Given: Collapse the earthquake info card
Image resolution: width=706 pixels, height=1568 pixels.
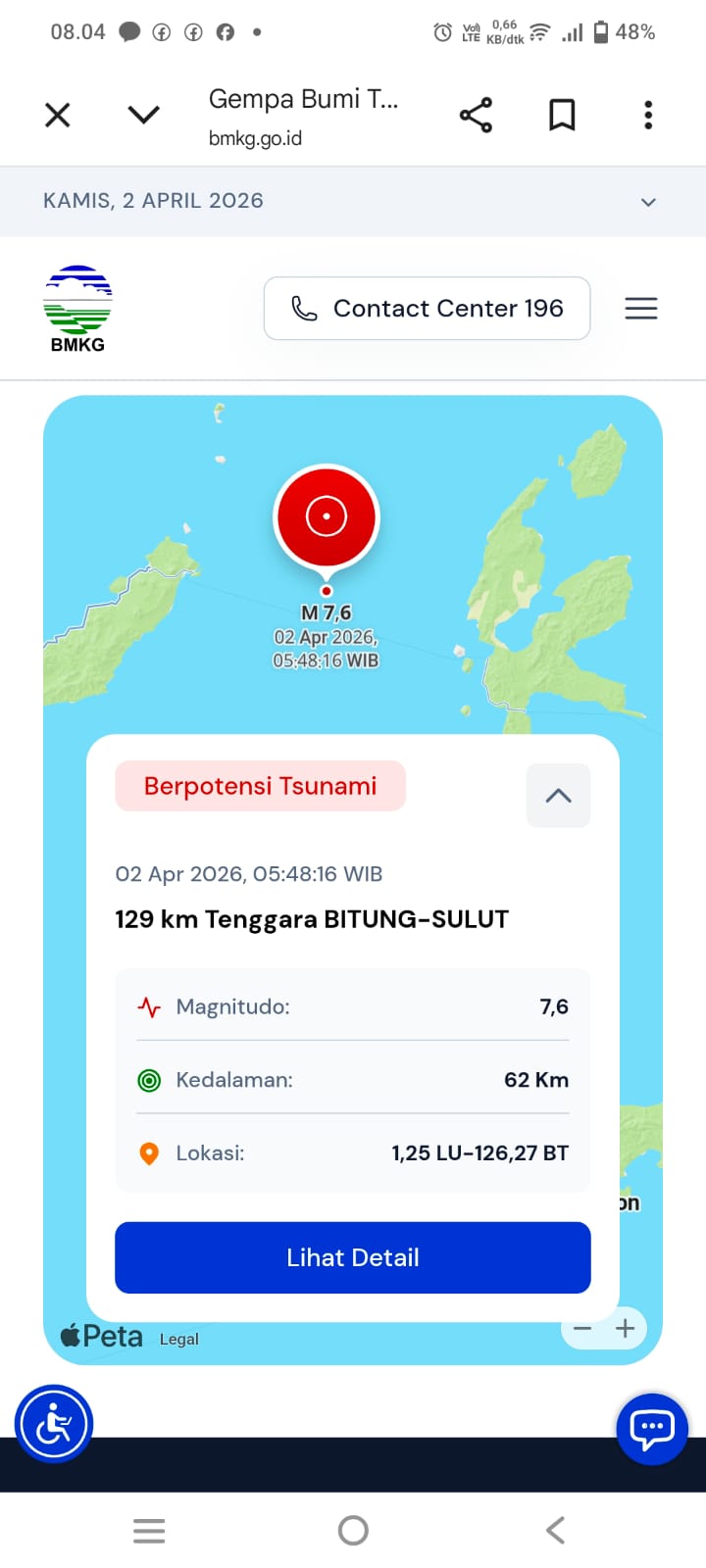Looking at the screenshot, I should point(558,796).
